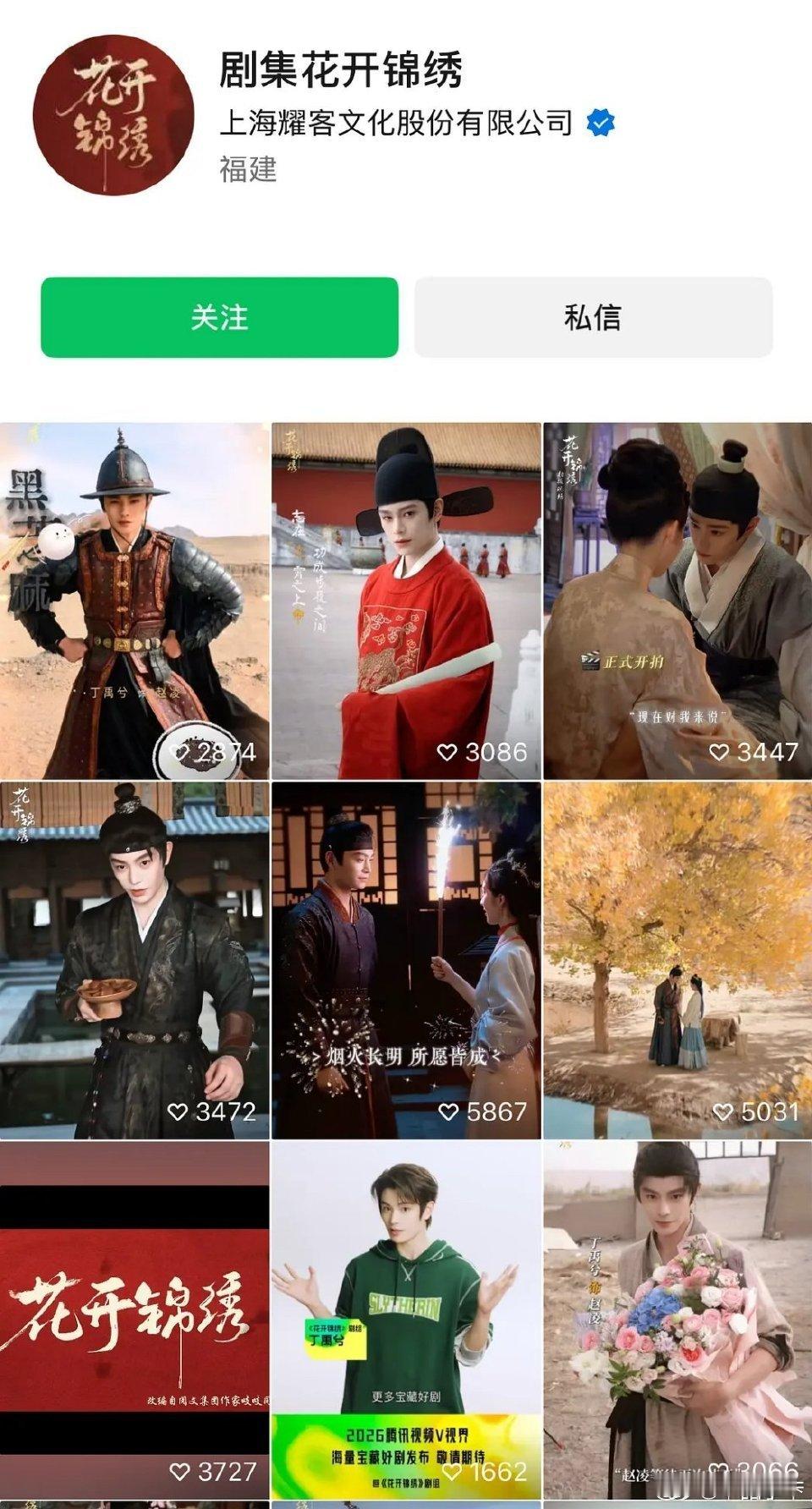Open the 花开锦绣 profile avatar

tap(112, 115)
